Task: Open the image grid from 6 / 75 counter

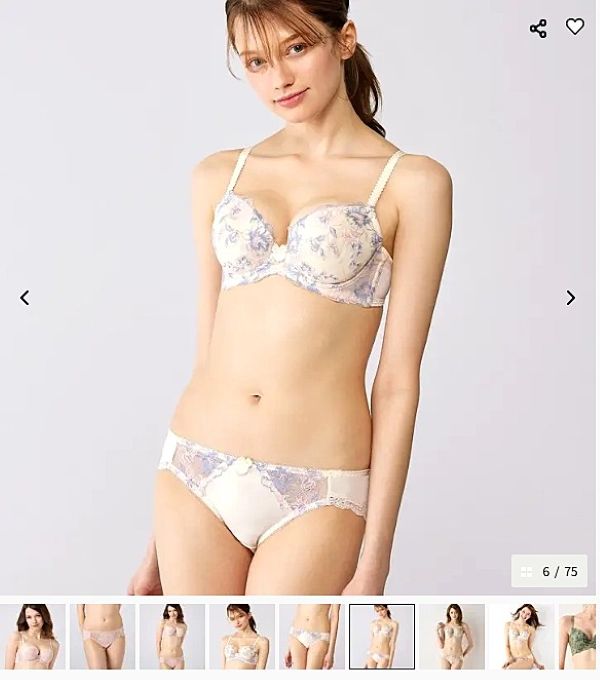Action: click(549, 571)
